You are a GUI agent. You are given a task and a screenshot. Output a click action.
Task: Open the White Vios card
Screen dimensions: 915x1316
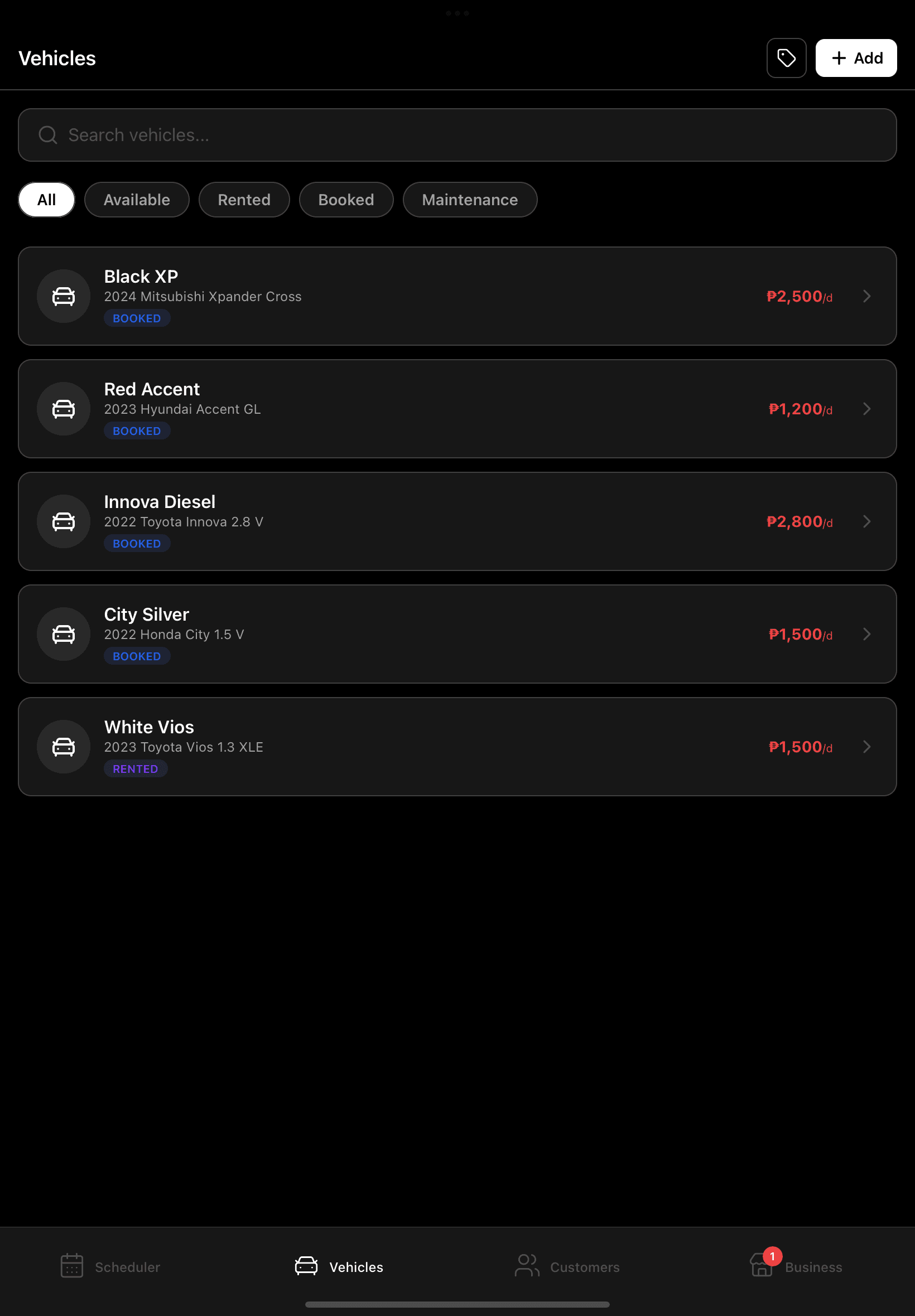tap(457, 747)
